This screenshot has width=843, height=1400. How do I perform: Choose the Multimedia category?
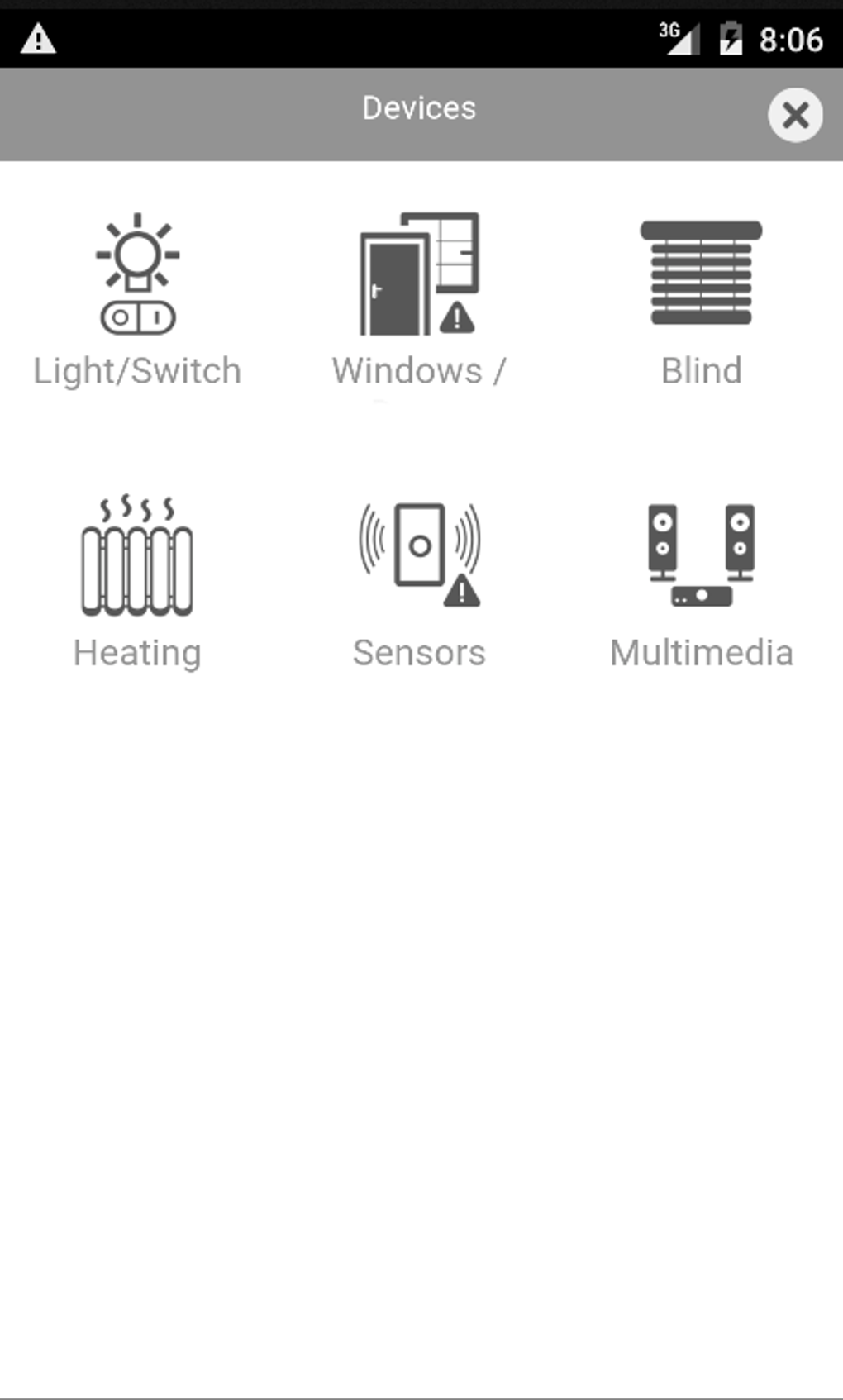tap(701, 580)
